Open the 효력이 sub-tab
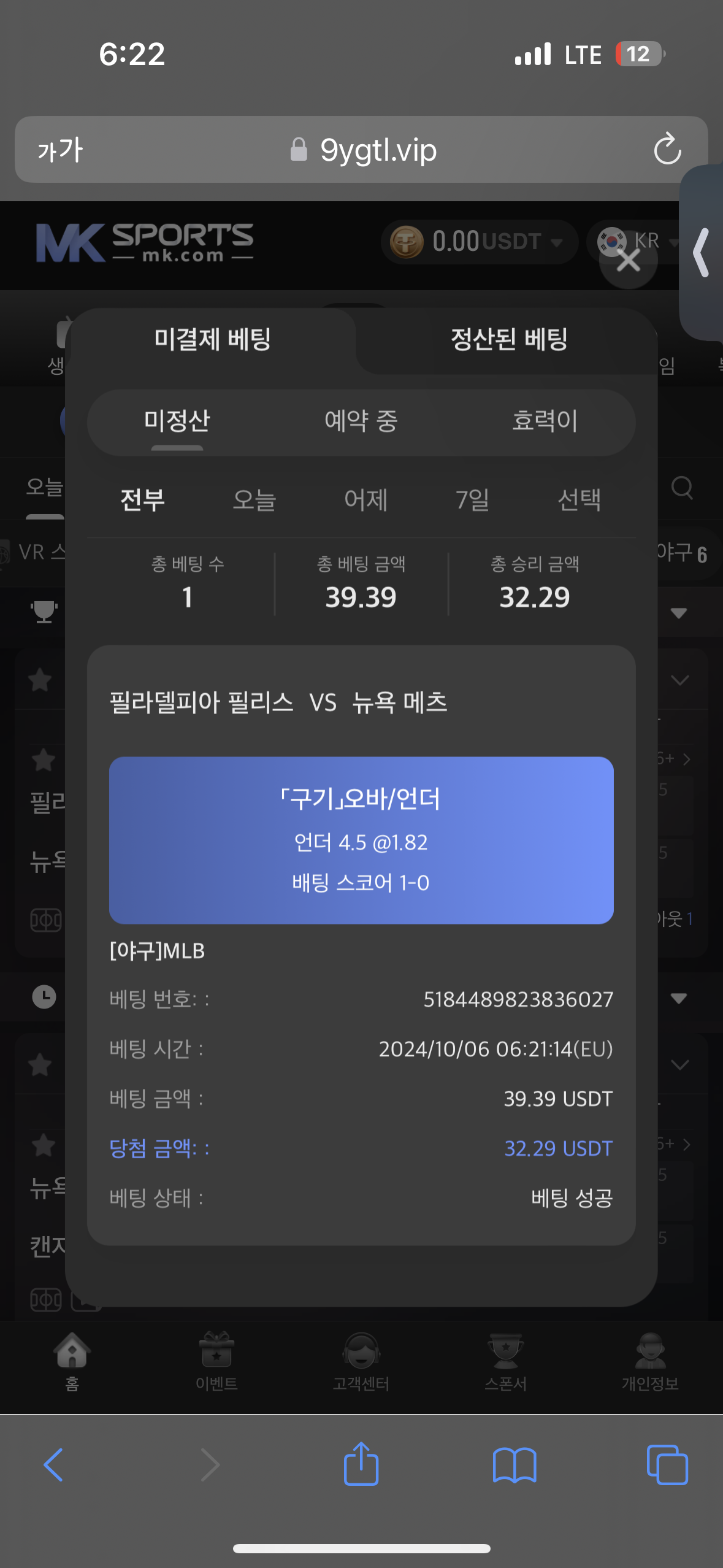The image size is (723, 1568). pyautogui.click(x=545, y=421)
